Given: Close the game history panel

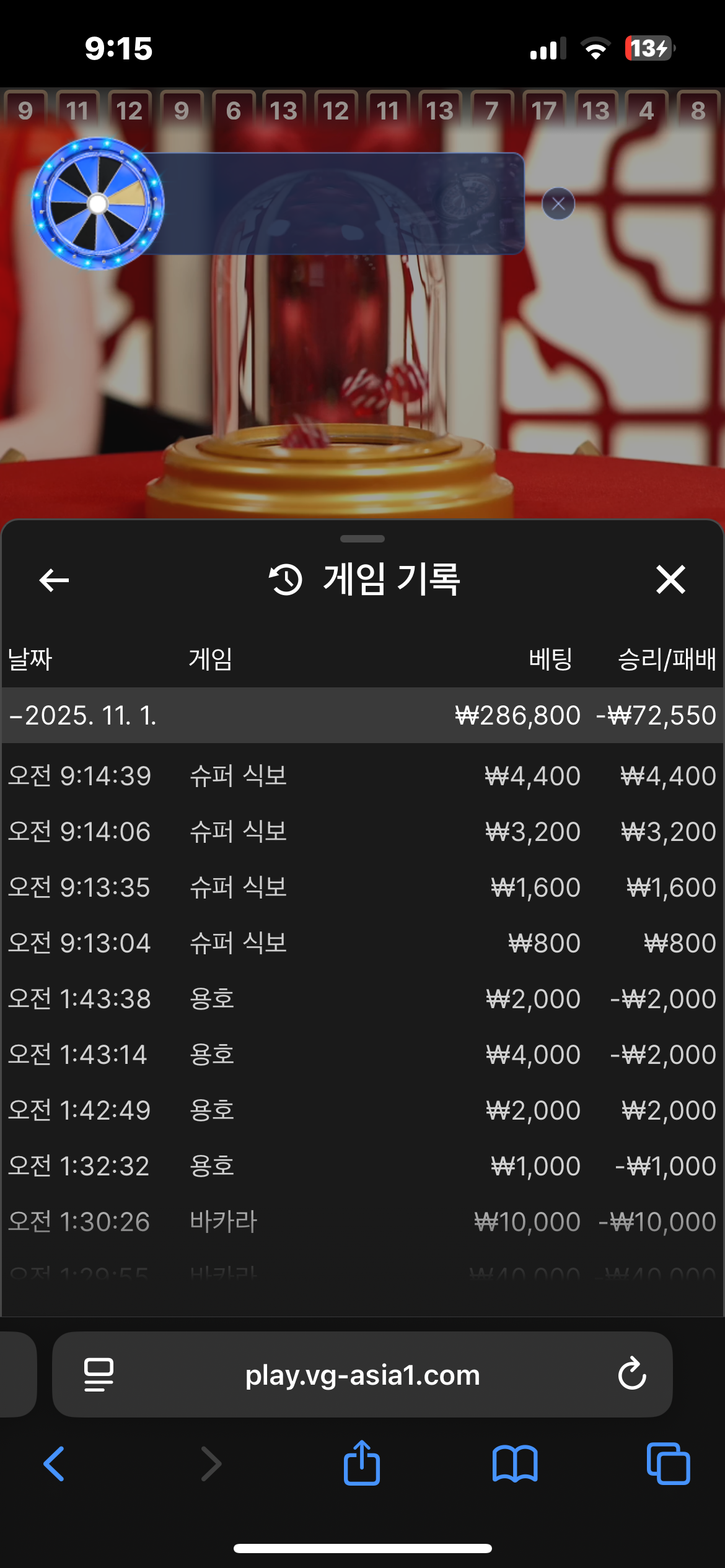Looking at the screenshot, I should 670,580.
